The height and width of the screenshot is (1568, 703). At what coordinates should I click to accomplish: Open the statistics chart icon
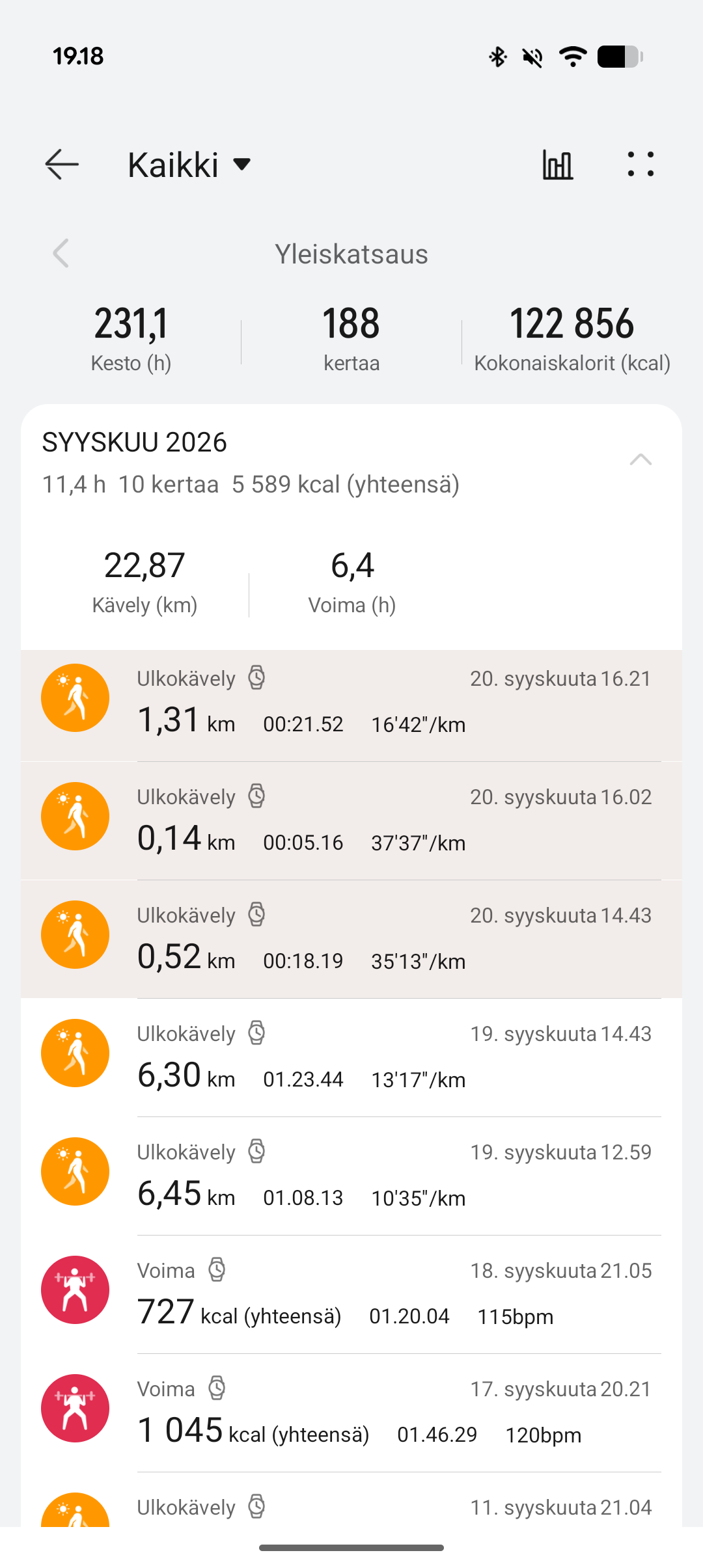(558, 165)
